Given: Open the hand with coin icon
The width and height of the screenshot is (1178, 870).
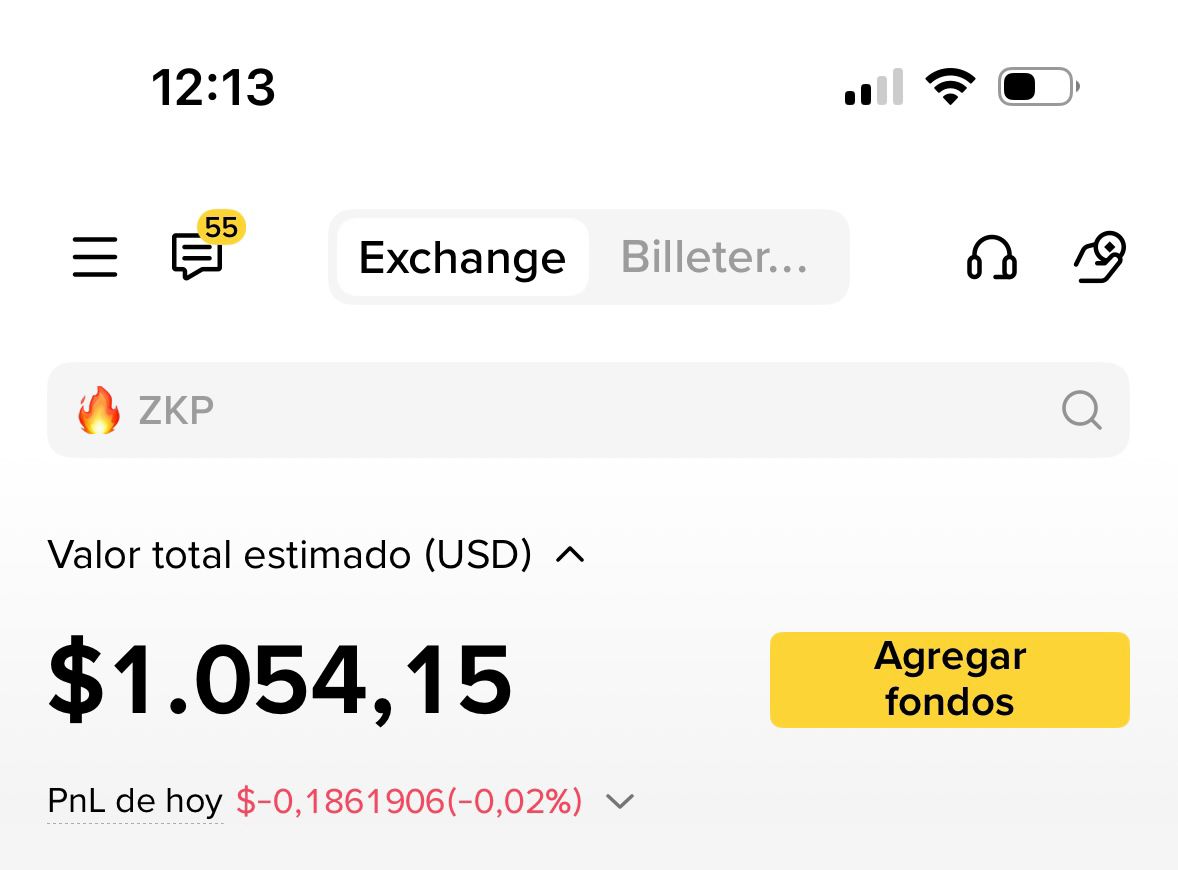Looking at the screenshot, I should [1099, 257].
